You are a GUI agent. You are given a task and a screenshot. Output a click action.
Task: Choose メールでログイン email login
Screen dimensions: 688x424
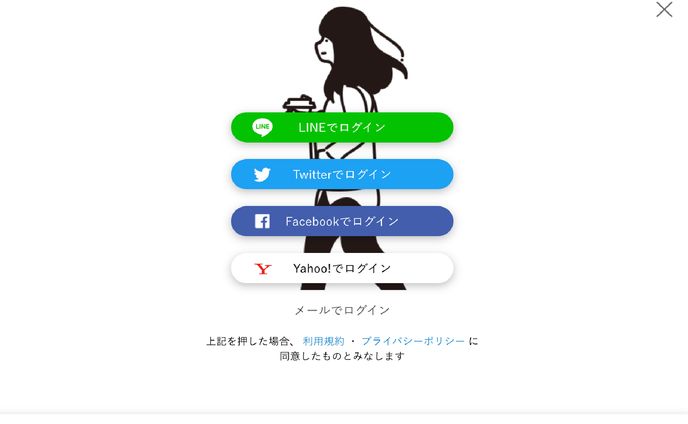coord(342,310)
